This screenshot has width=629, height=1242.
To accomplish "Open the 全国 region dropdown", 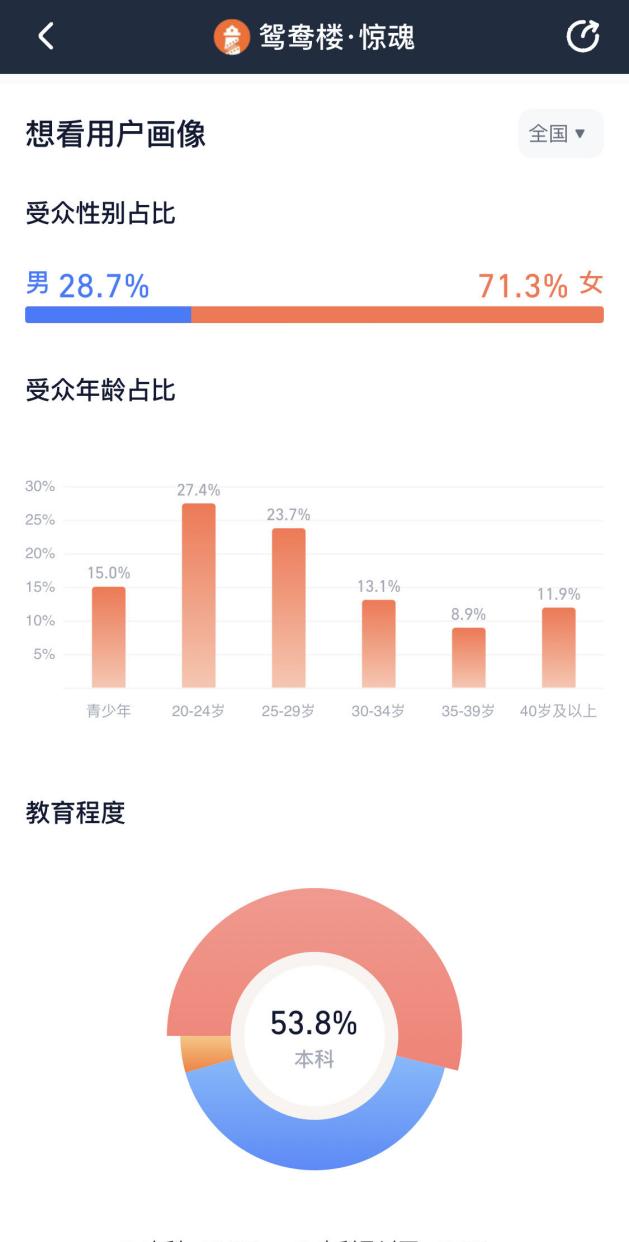I will (x=560, y=134).
